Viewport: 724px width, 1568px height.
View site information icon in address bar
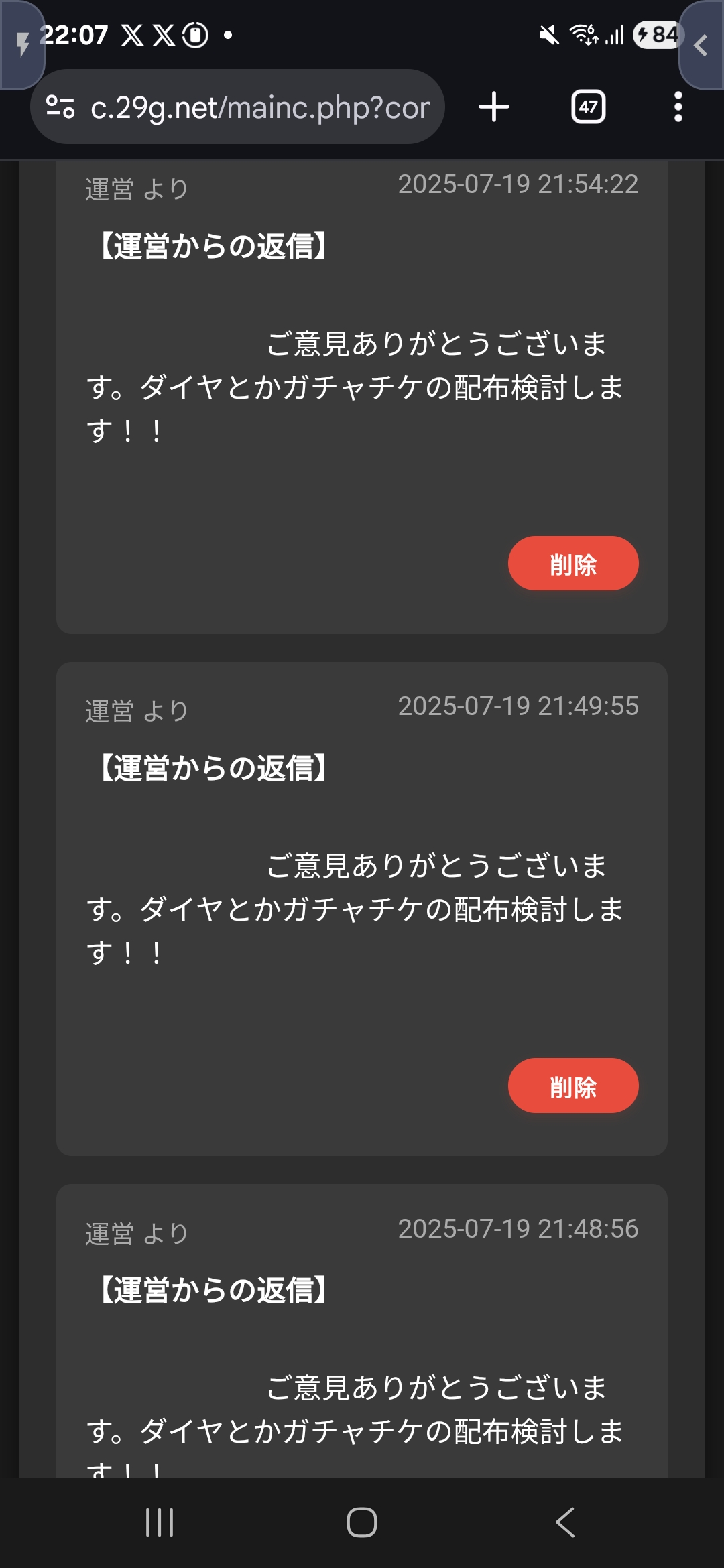(x=60, y=107)
